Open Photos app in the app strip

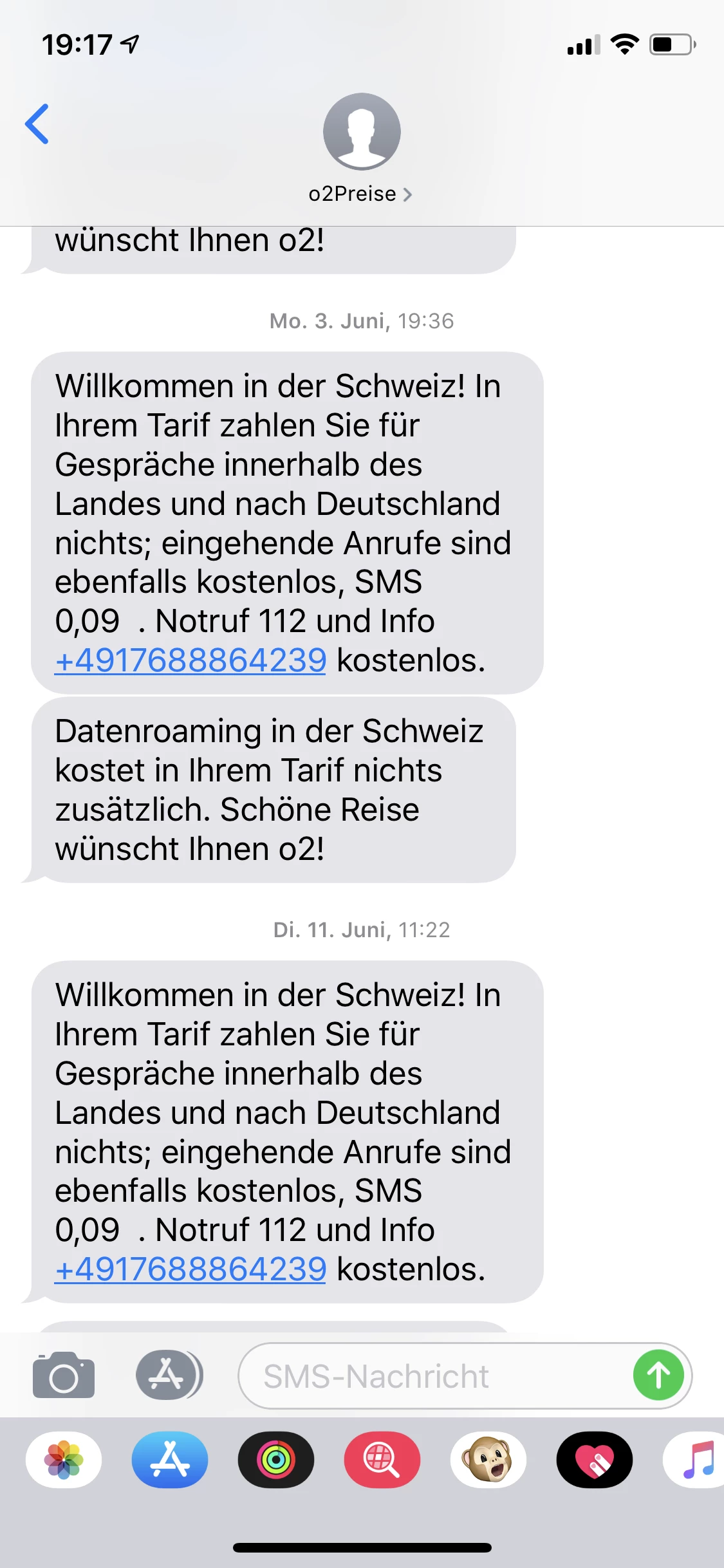point(64,1460)
